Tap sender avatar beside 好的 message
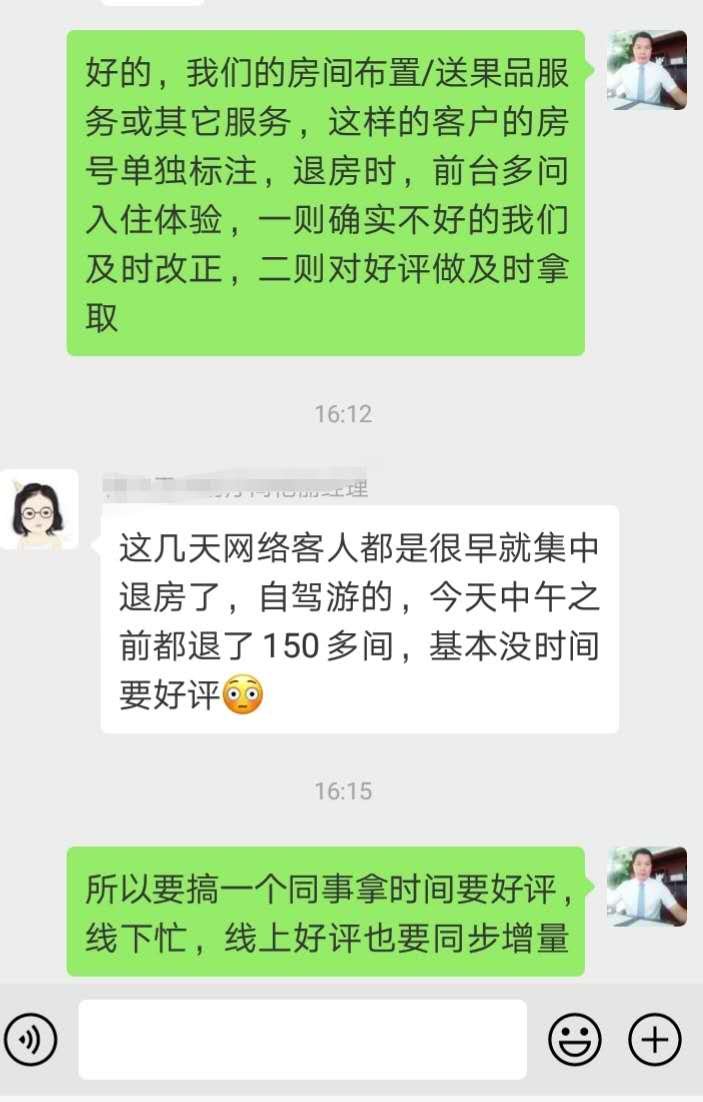The image size is (703, 1102). pos(647,70)
